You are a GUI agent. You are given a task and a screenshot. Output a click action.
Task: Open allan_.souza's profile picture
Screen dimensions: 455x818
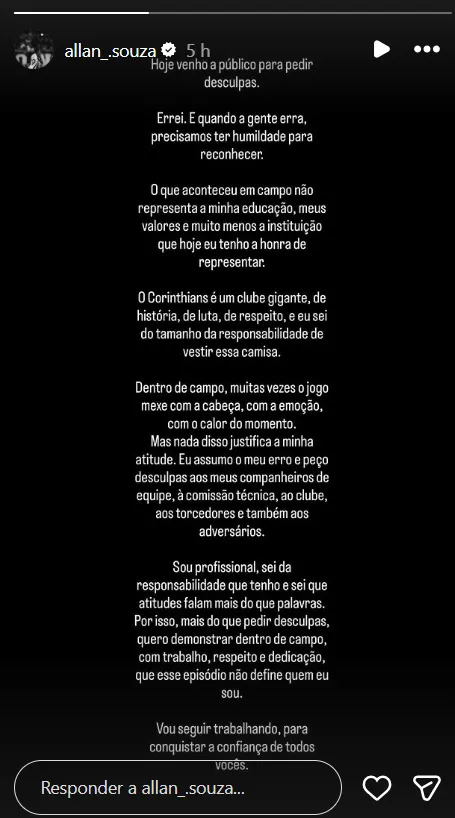coord(34,50)
